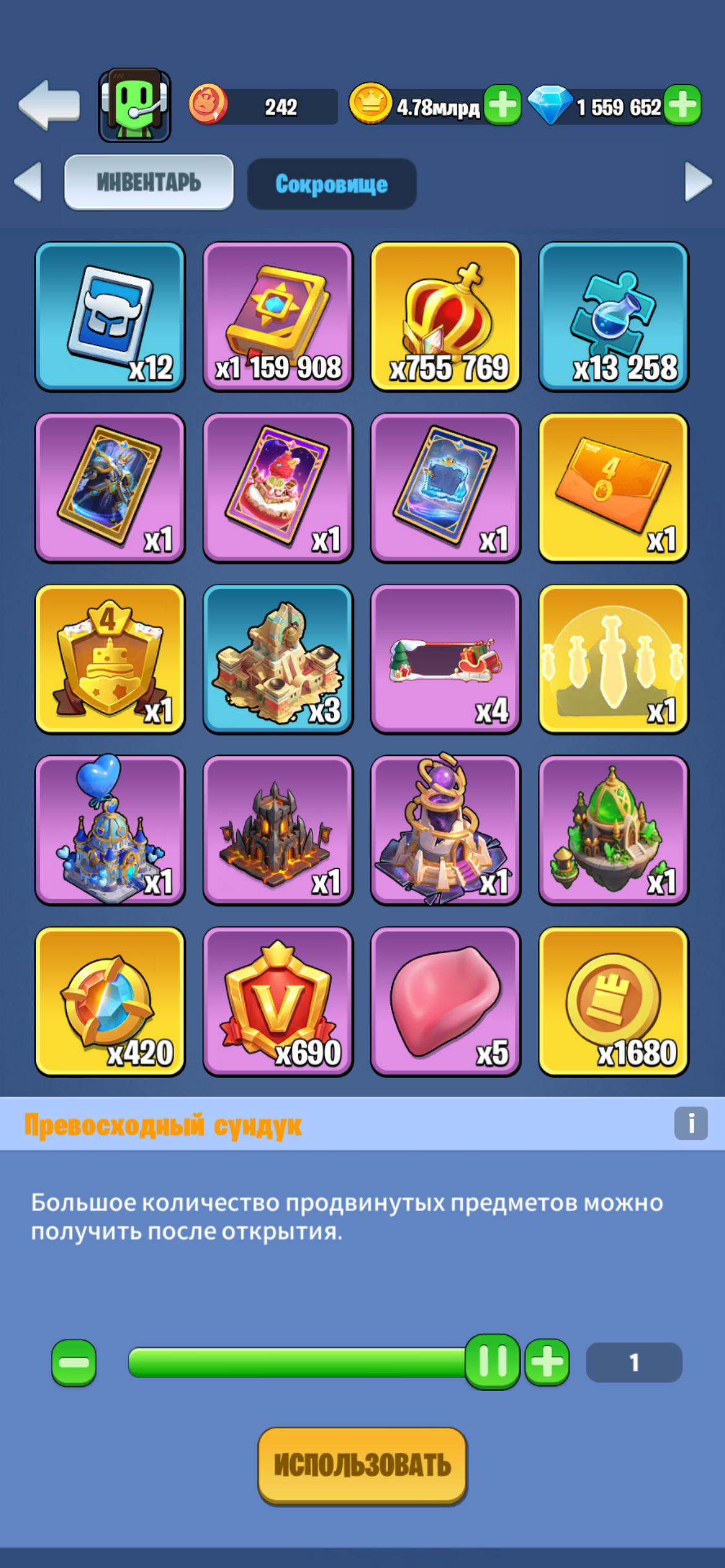The image size is (725, 1568).
Task: Open the Сокровище tab
Action: (332, 183)
